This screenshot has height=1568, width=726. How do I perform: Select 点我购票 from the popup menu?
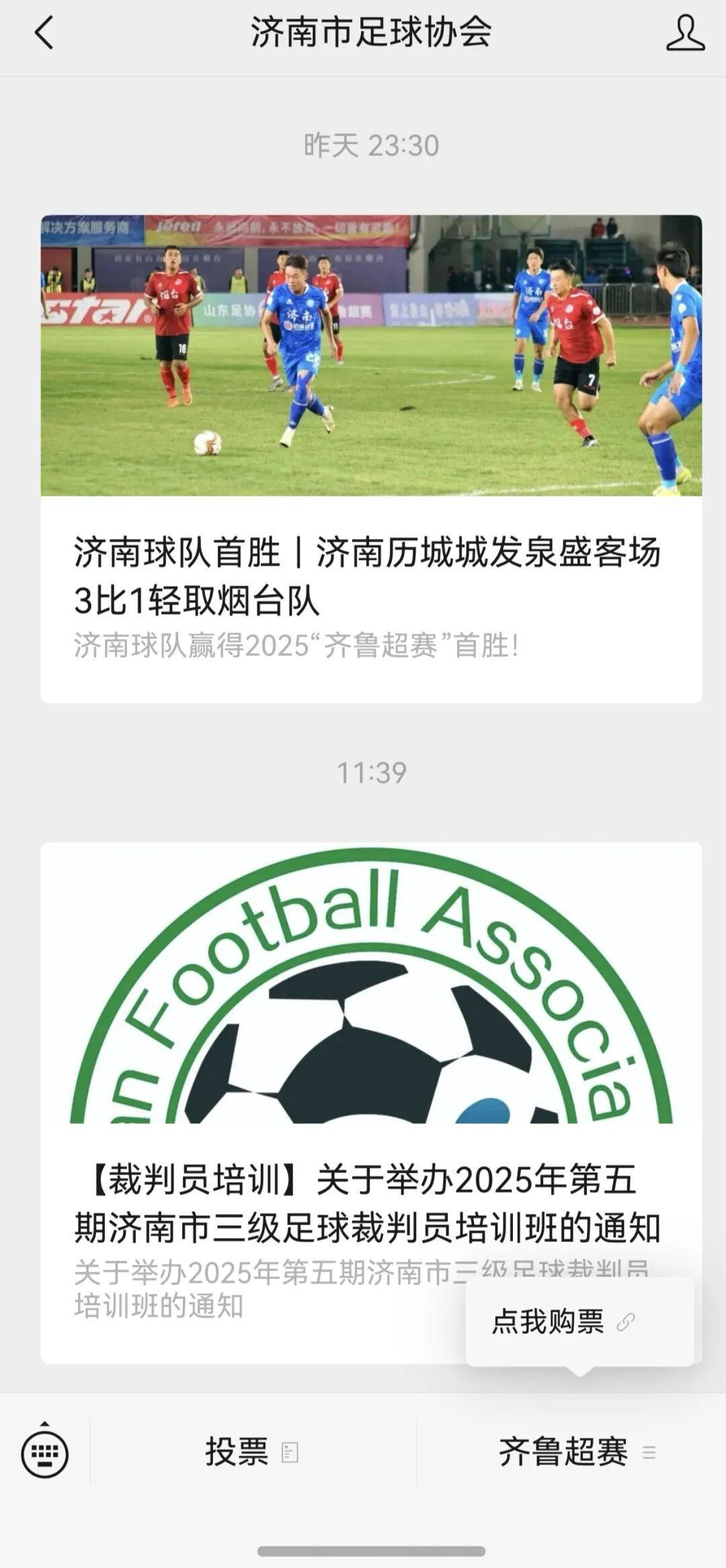tap(563, 1322)
